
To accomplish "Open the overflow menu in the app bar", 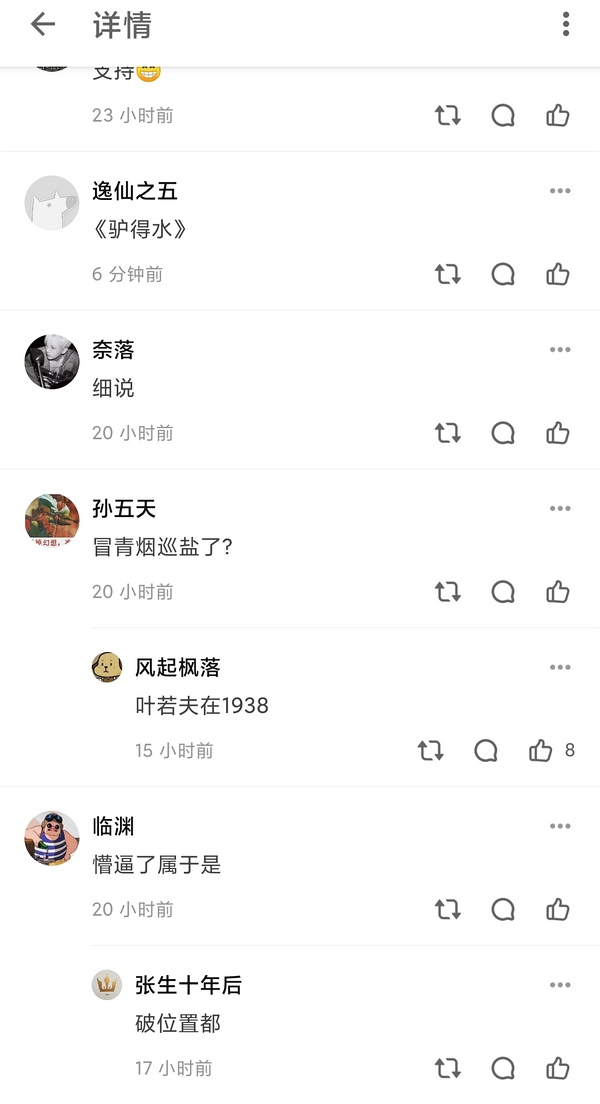I will pos(566,25).
